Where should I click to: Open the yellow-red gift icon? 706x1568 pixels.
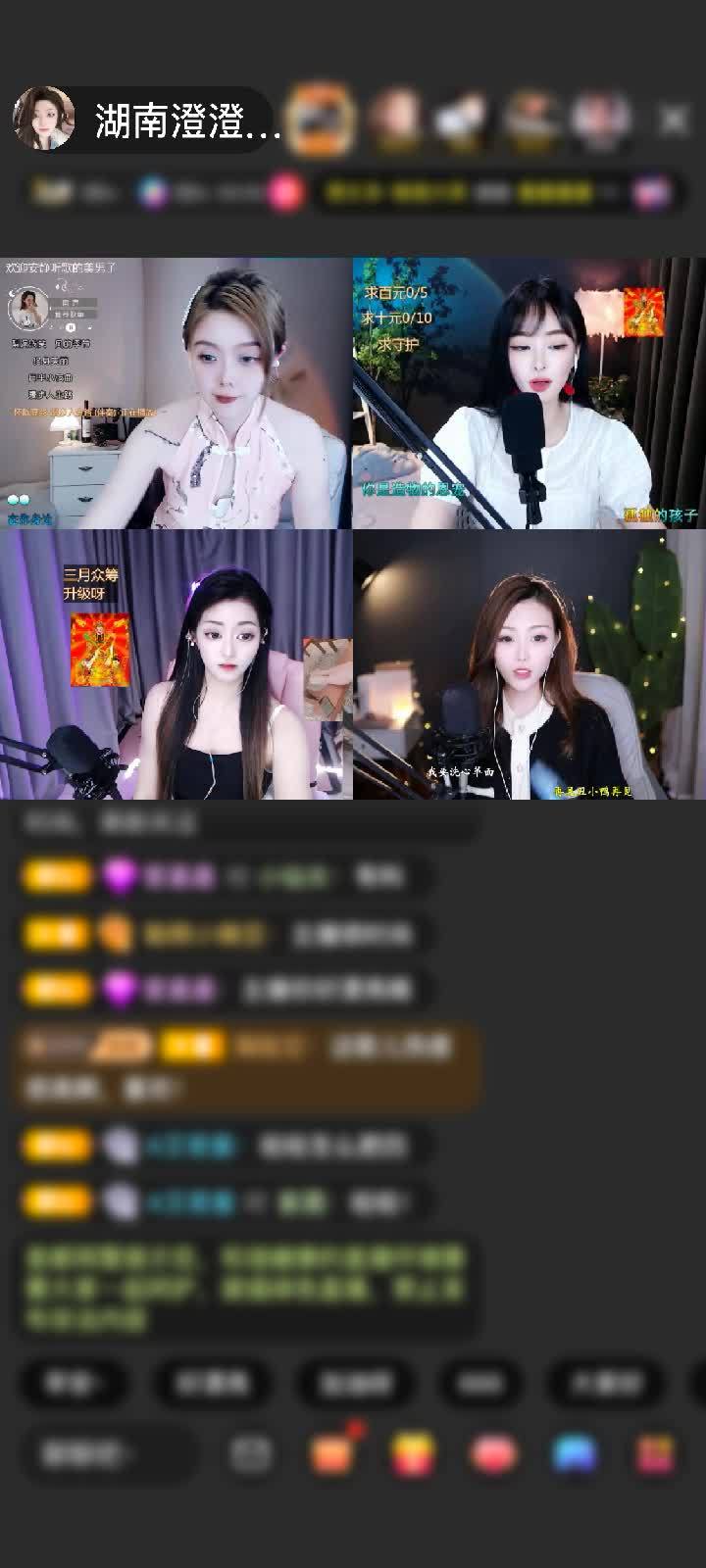[x=413, y=1454]
